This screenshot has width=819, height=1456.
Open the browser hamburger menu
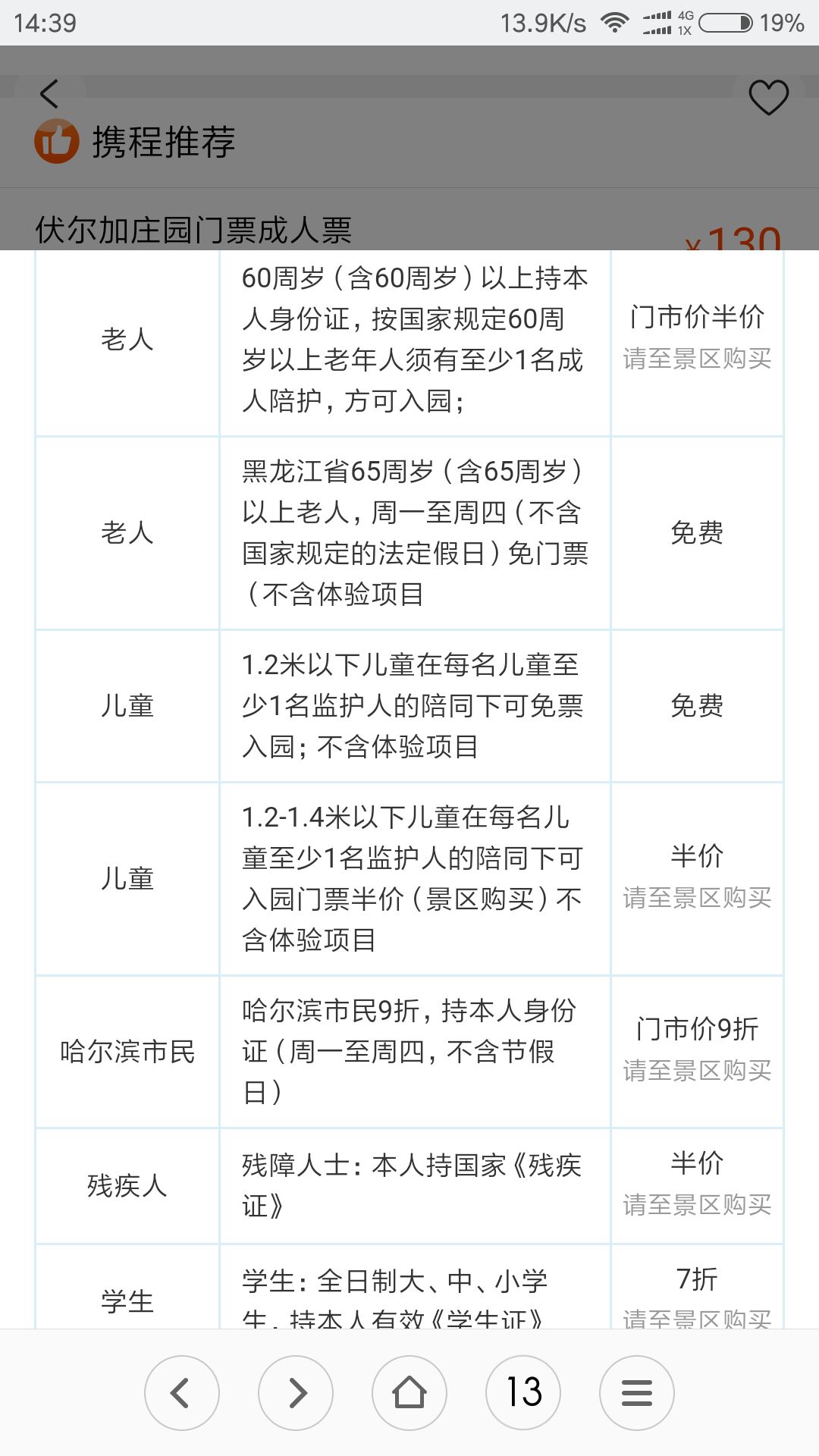pos(637,1393)
